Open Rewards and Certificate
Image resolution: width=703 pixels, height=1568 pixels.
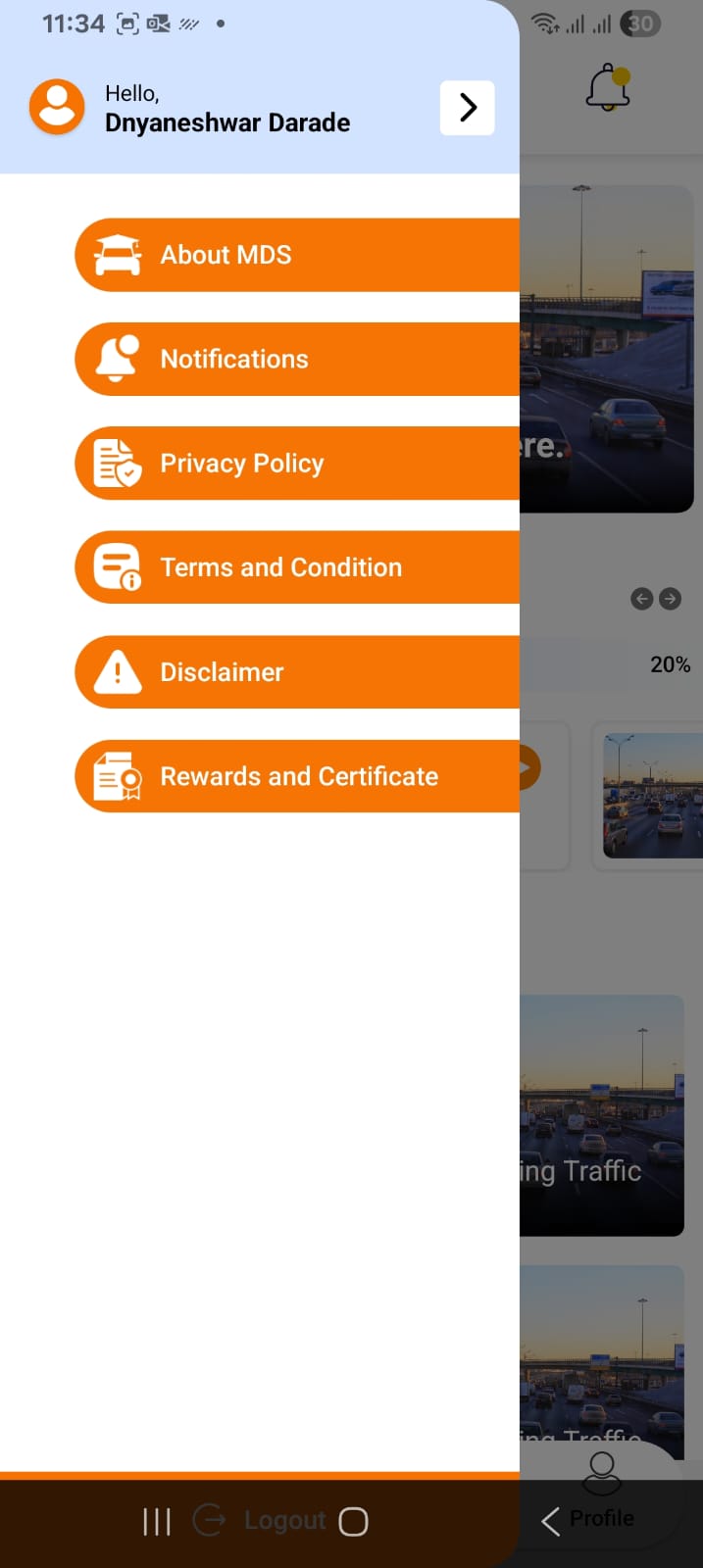point(296,776)
